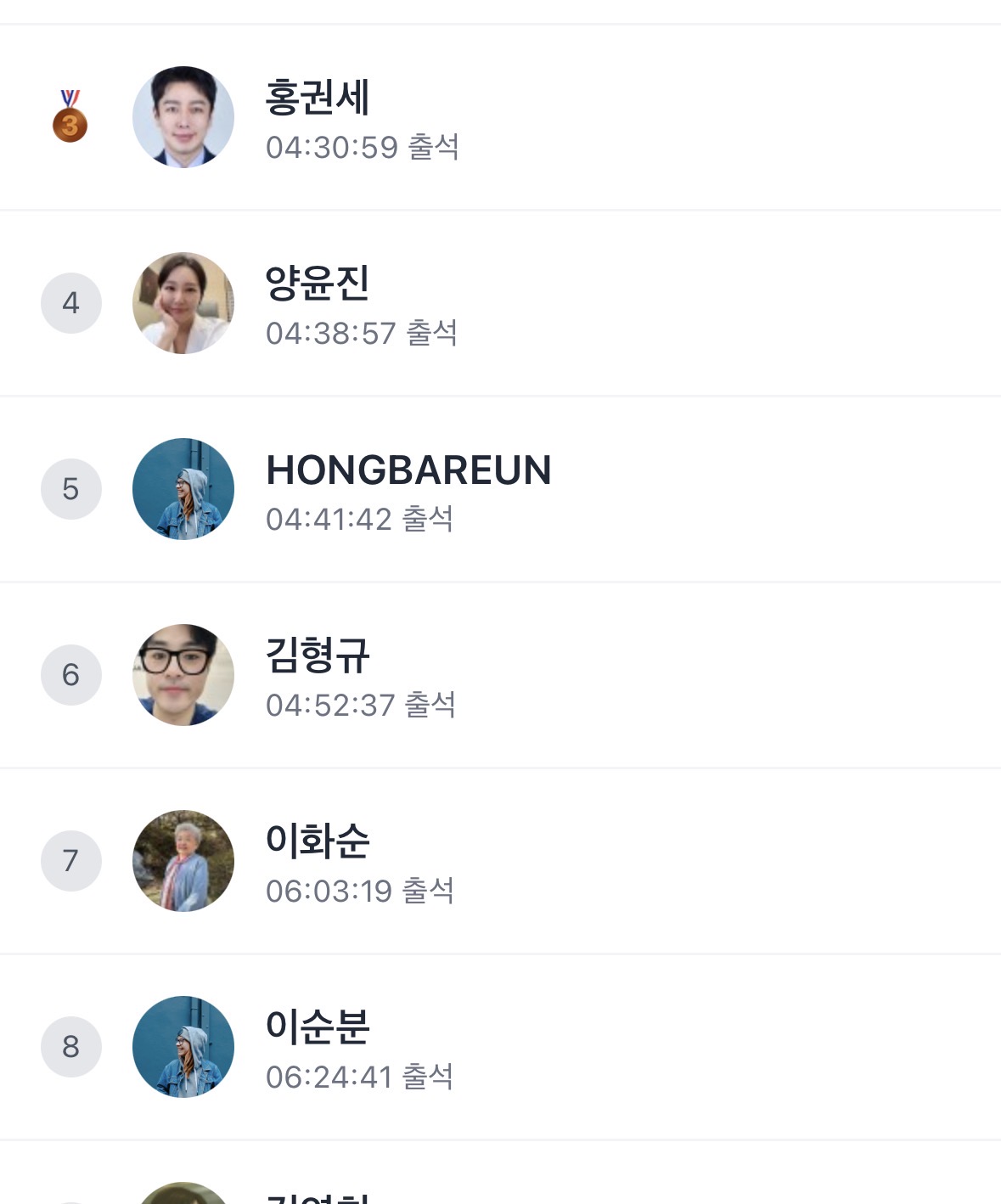The width and height of the screenshot is (1001, 1204).
Task: Click rank 6 badge beside 김형규
Action: 70,675
